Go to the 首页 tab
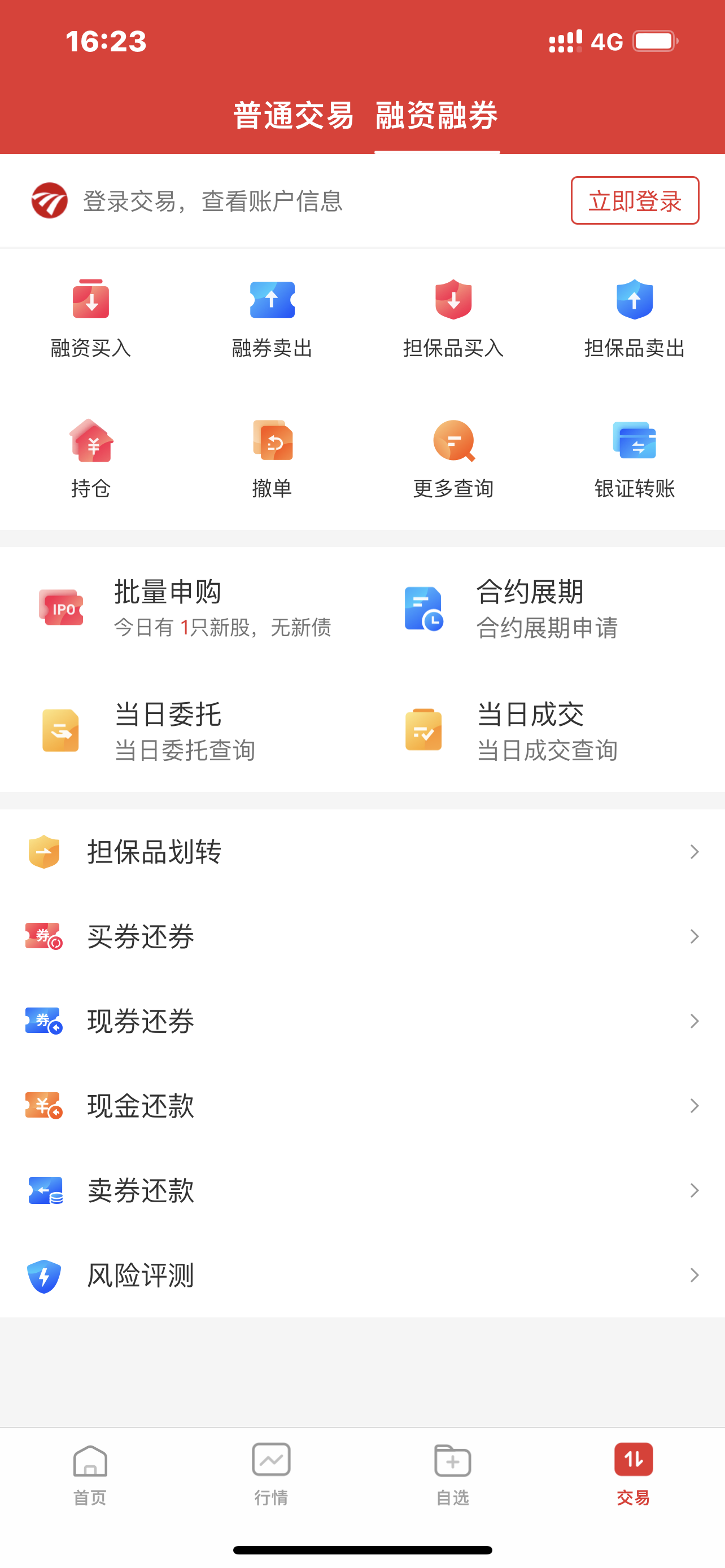The image size is (725, 1568). (90, 1474)
